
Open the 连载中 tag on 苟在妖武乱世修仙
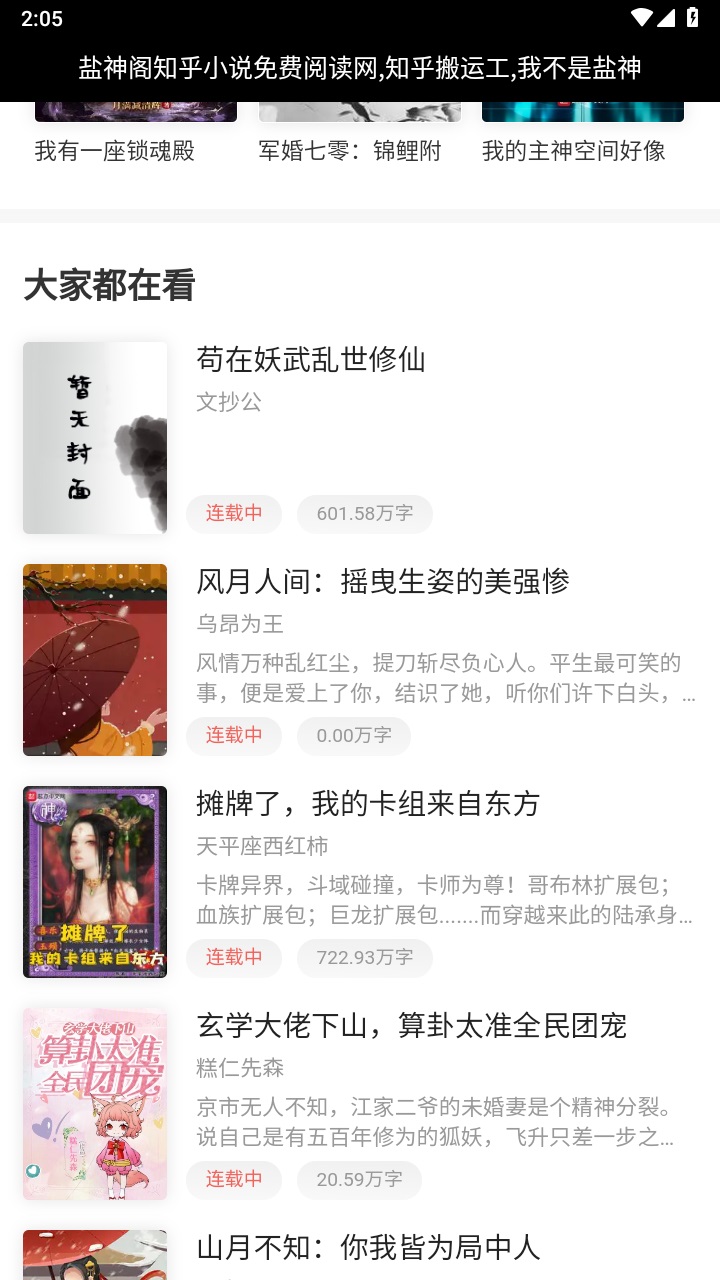point(233,514)
